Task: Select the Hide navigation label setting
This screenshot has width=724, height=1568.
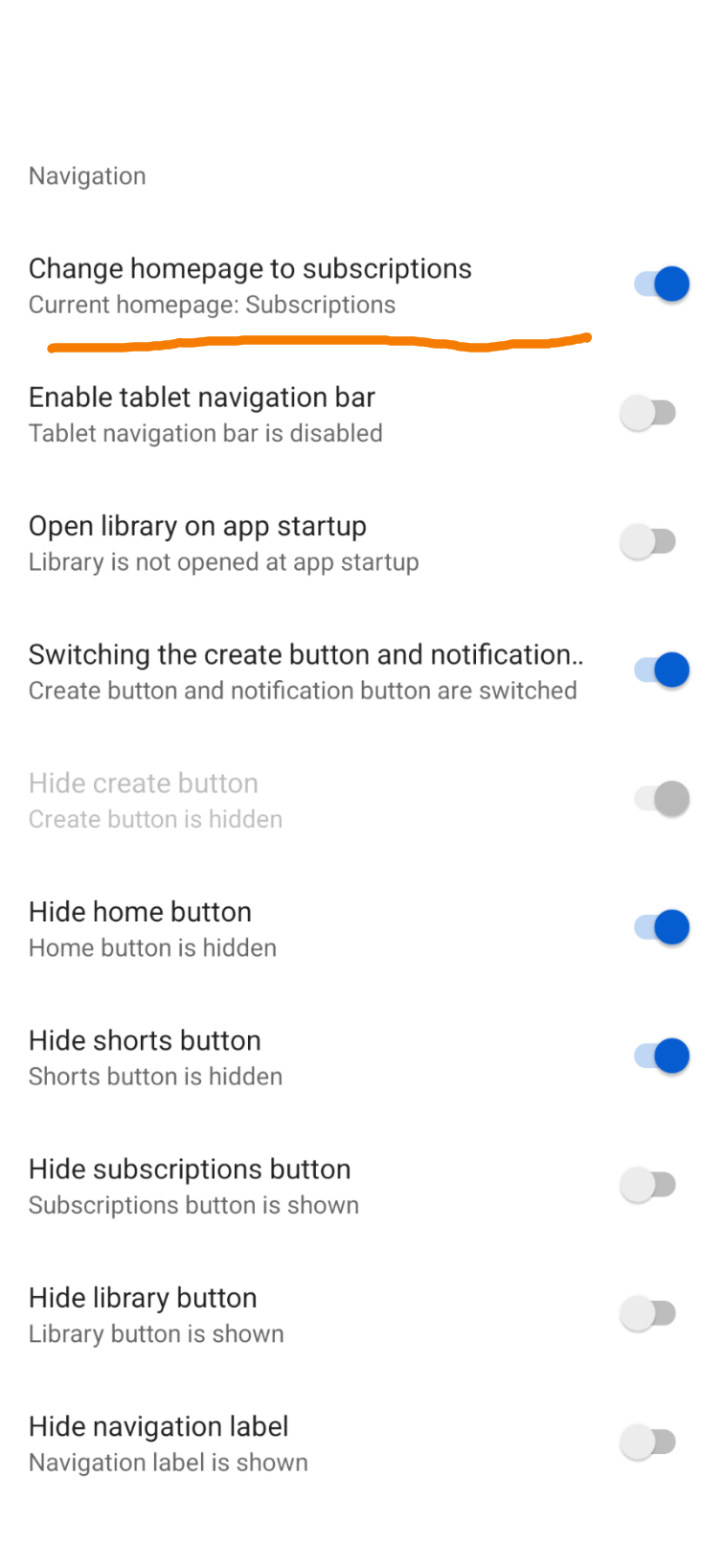Action: (159, 1426)
